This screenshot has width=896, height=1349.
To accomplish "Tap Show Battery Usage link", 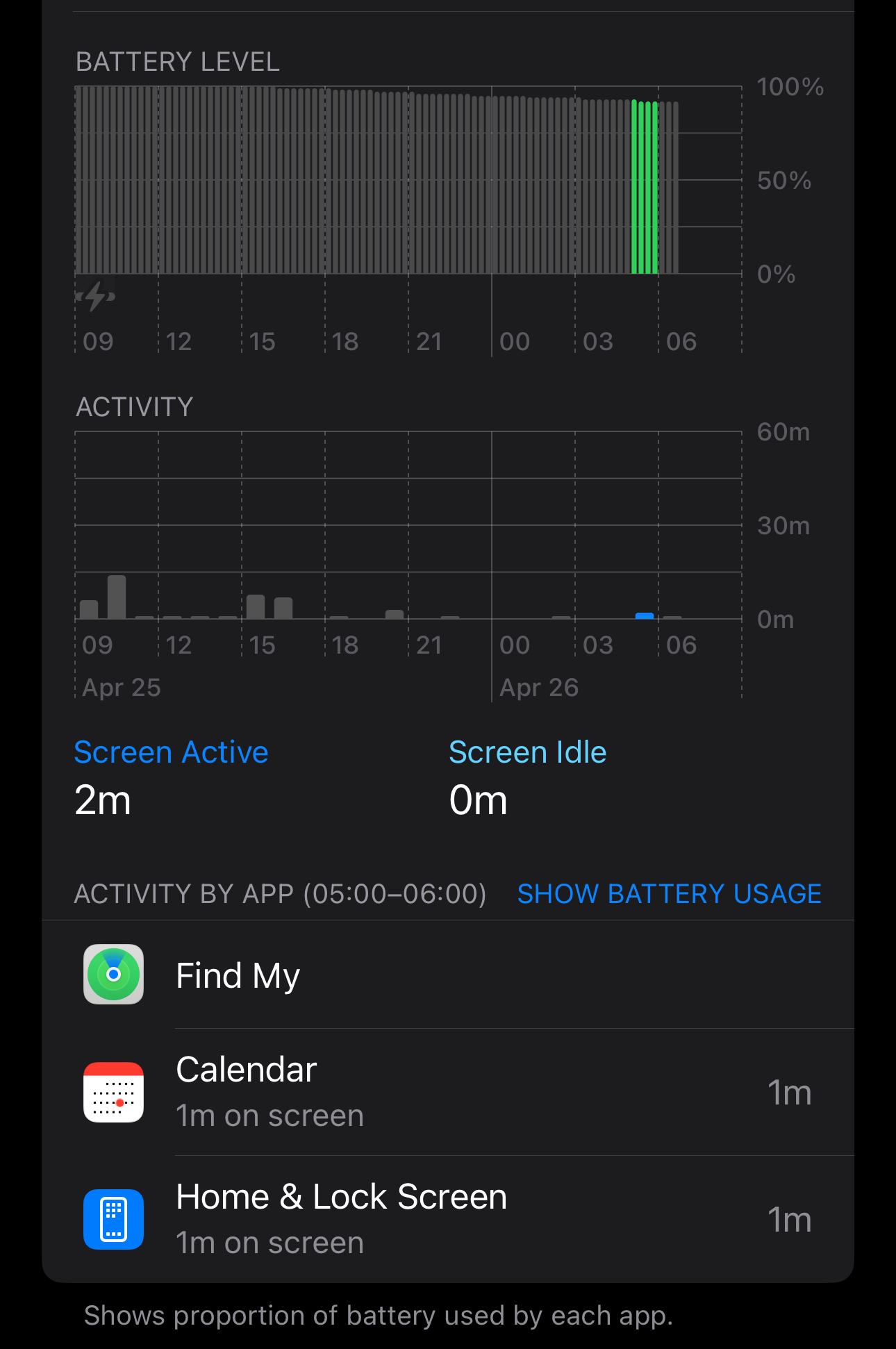I will click(x=669, y=894).
